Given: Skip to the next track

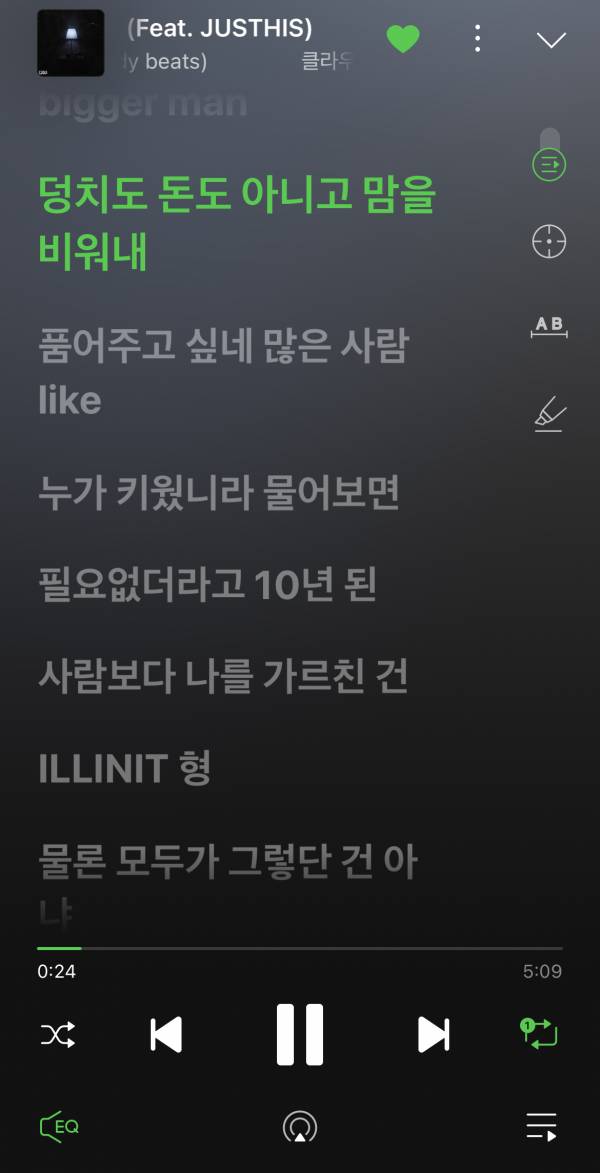Looking at the screenshot, I should pyautogui.click(x=433, y=1035).
